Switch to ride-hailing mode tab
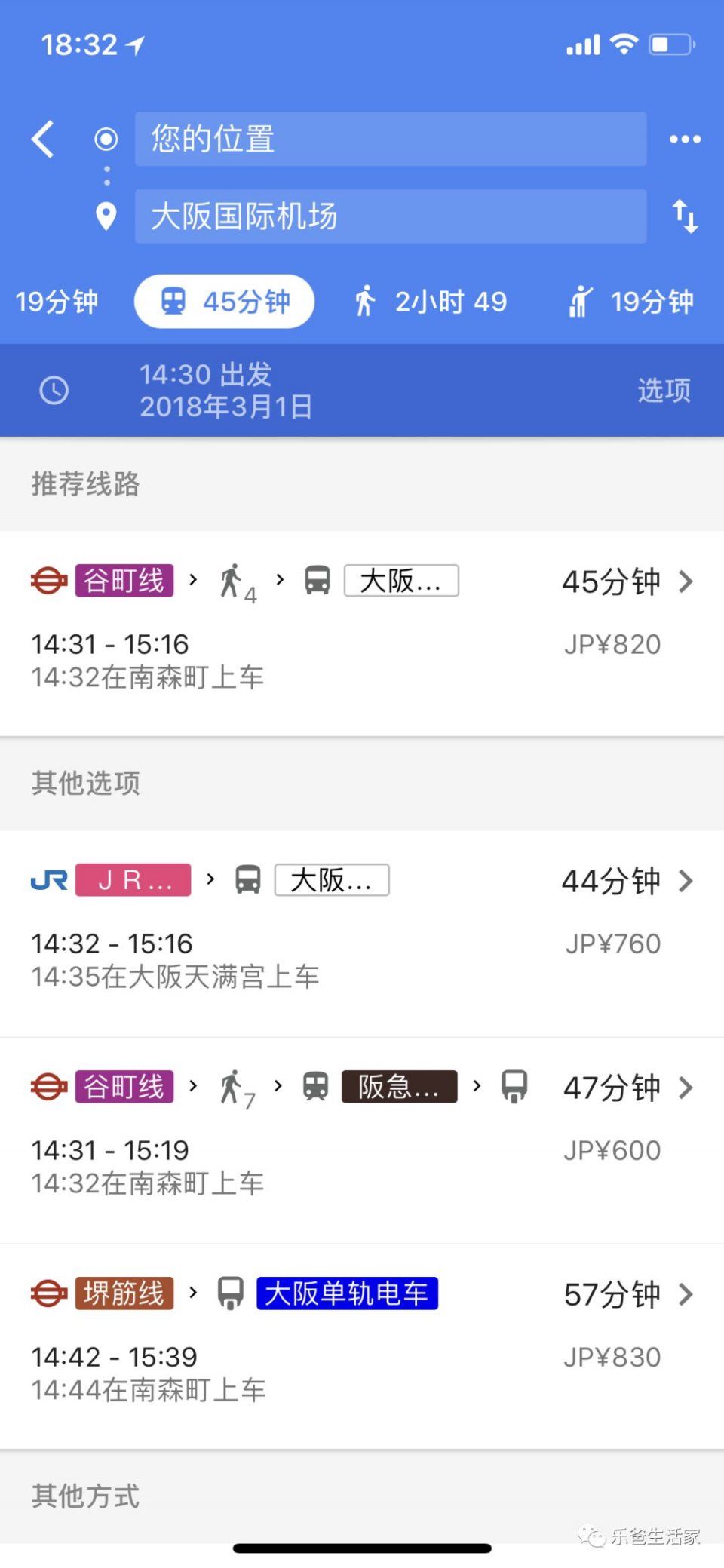Screen dimensions: 724x1568 tap(630, 302)
